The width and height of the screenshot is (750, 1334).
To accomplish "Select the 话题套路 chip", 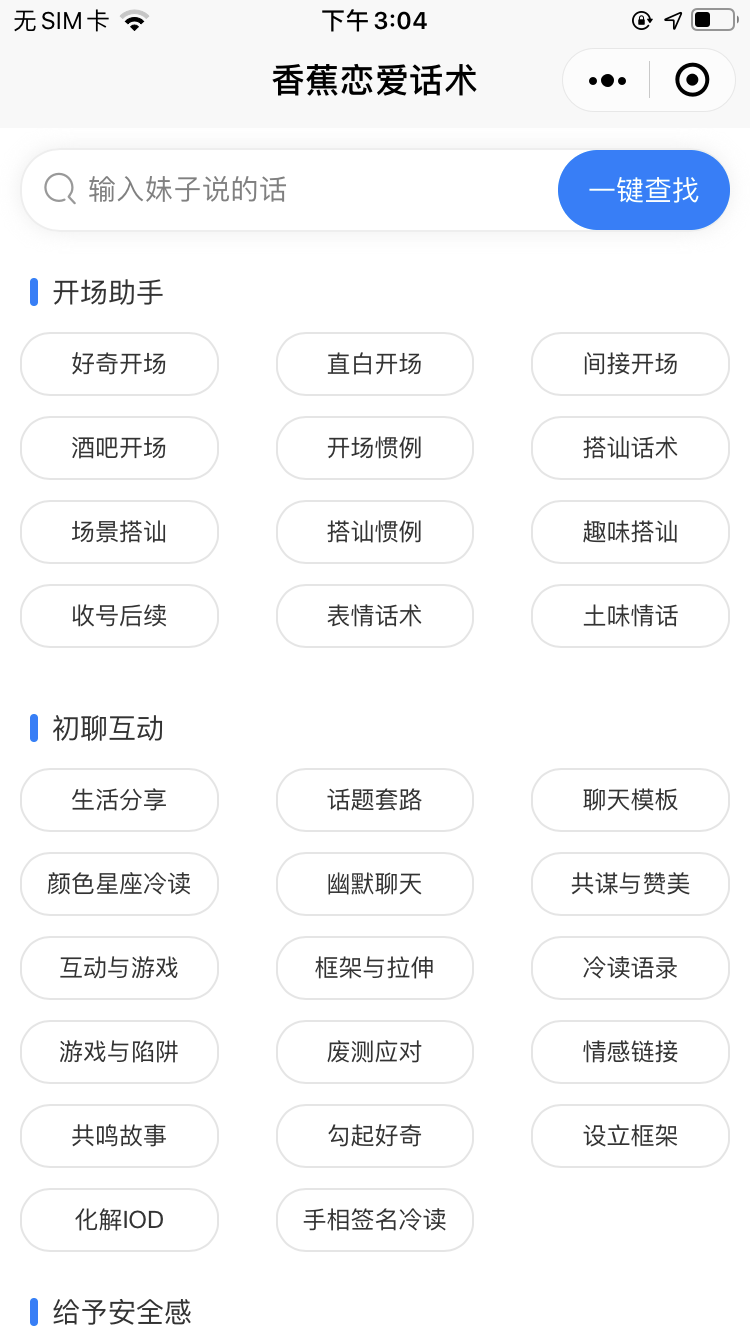I will click(375, 800).
